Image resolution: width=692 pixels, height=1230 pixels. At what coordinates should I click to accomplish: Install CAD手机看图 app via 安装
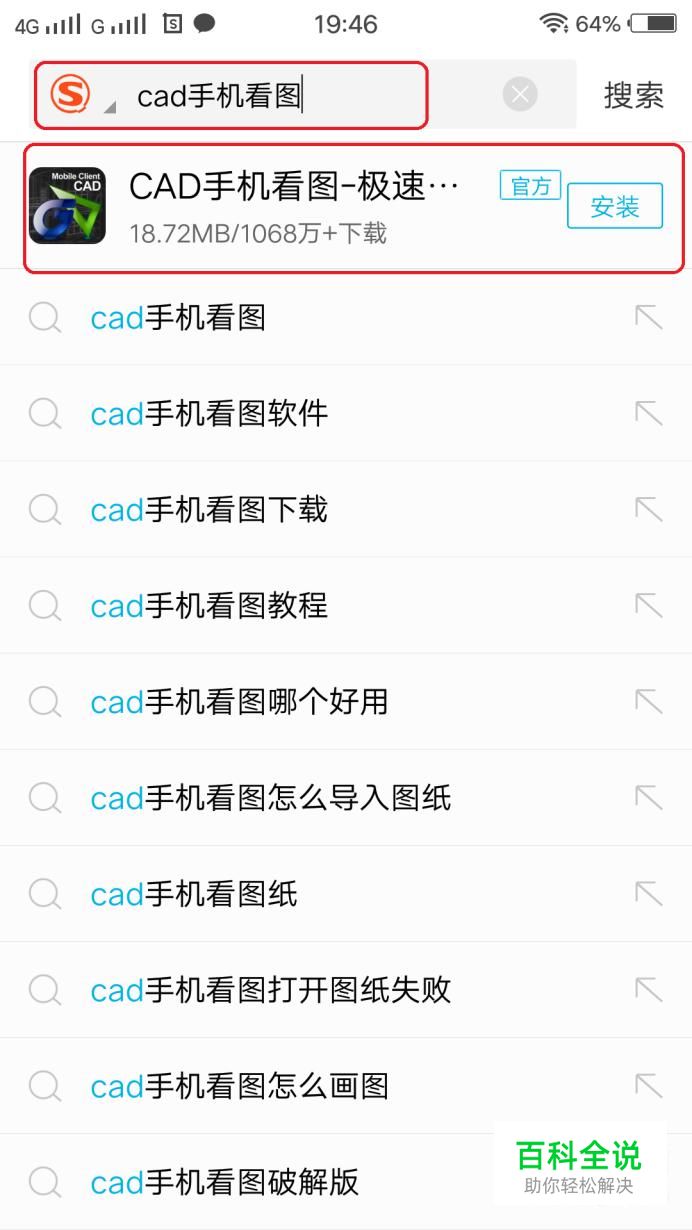[x=614, y=207]
